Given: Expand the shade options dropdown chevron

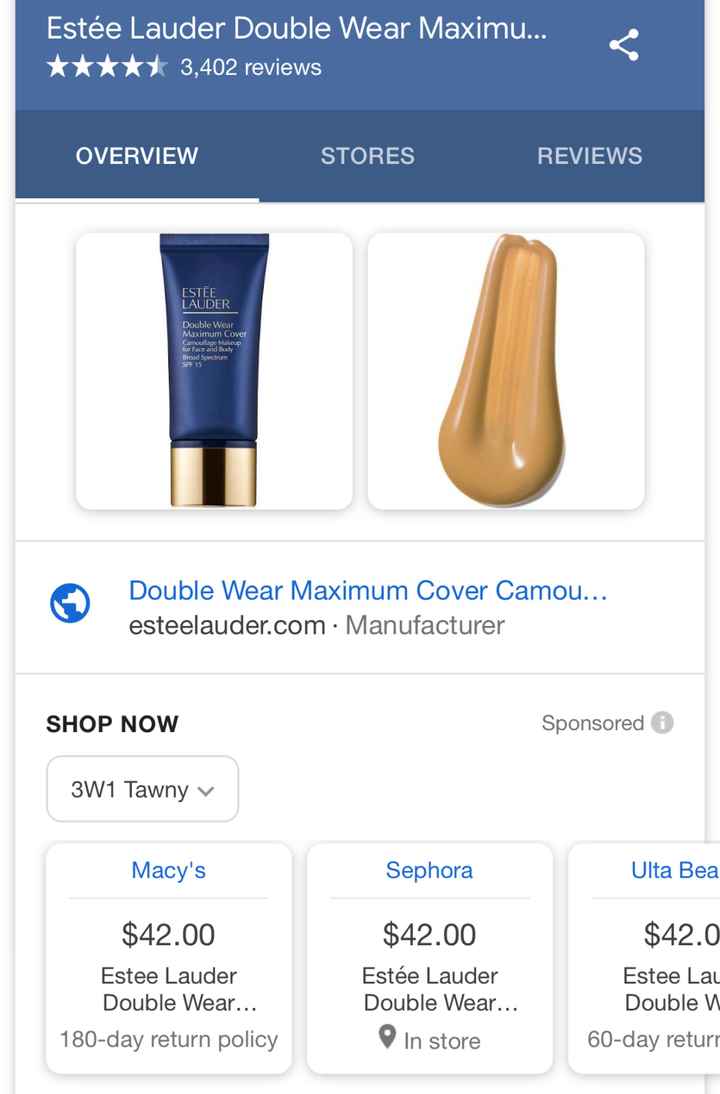Looking at the screenshot, I should pyautogui.click(x=206, y=790).
